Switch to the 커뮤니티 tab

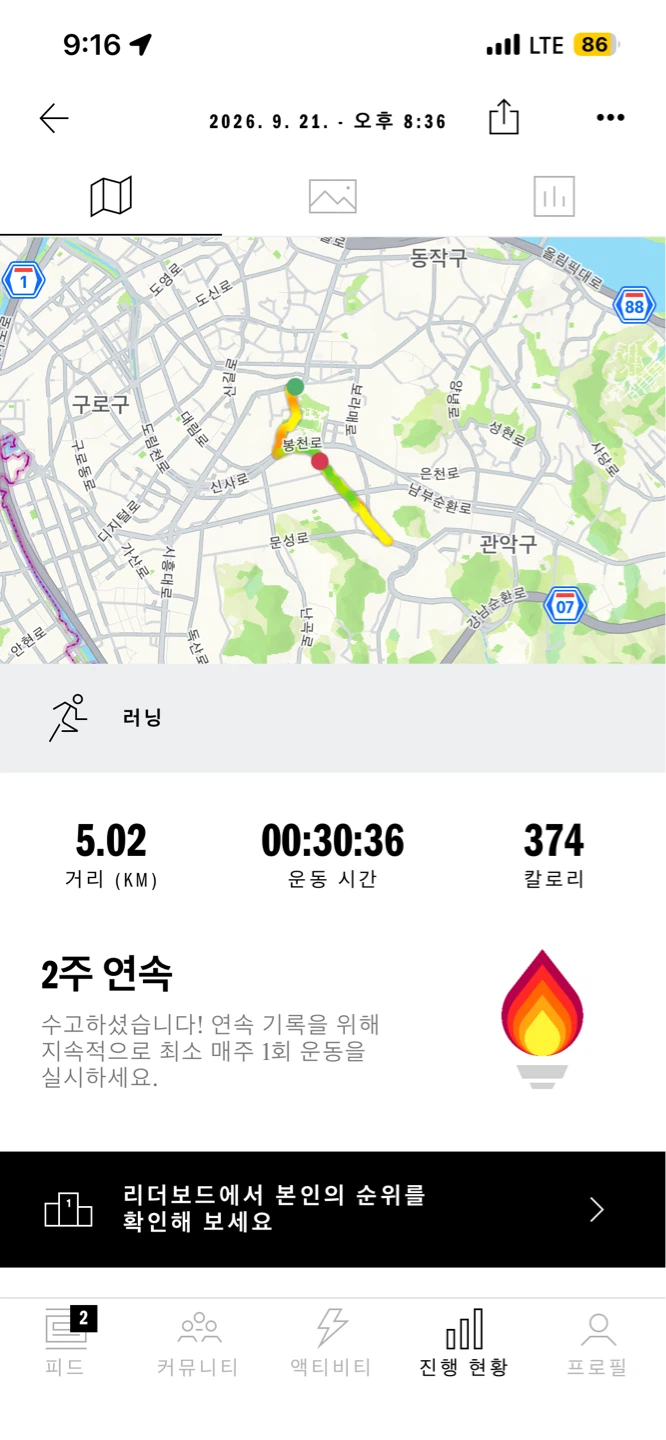pos(199,1344)
